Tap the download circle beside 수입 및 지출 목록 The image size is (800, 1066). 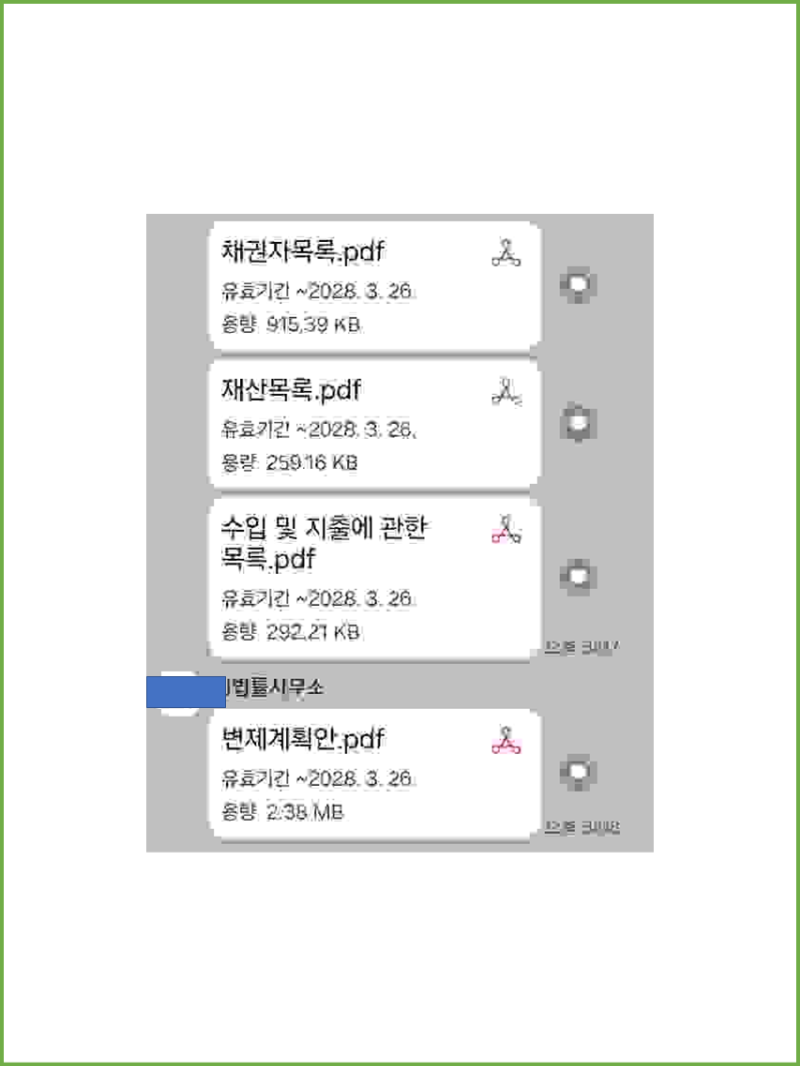click(576, 575)
